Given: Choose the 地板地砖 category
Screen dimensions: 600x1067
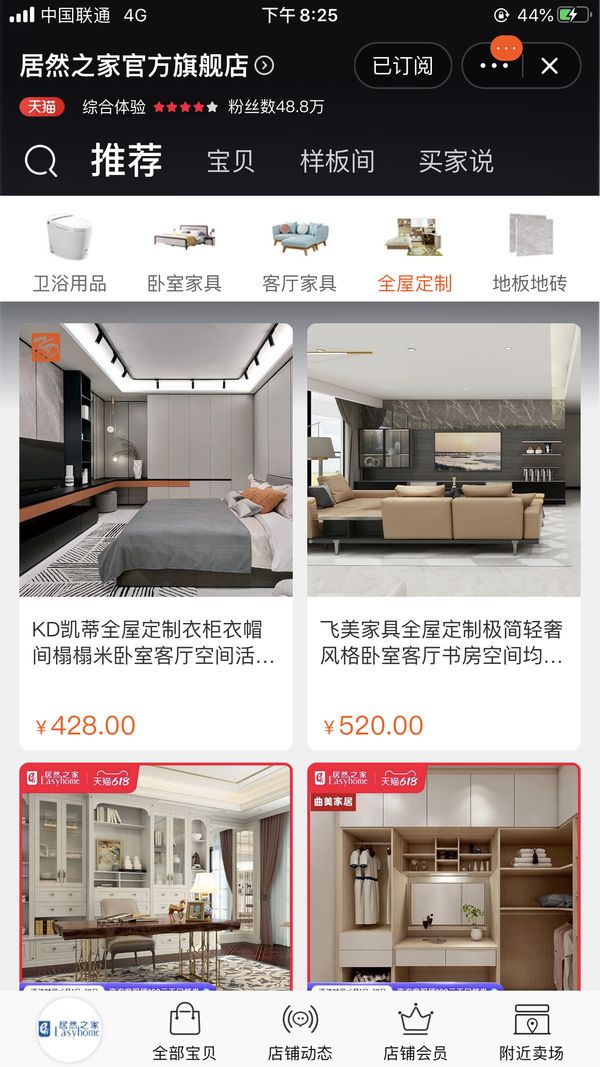Looking at the screenshot, I should point(529,252).
